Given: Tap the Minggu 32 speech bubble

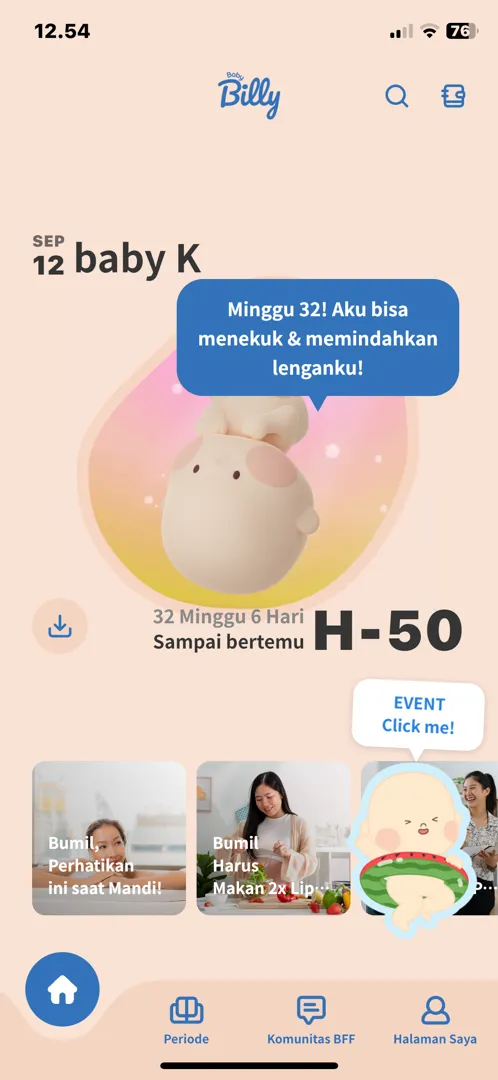Looking at the screenshot, I should click(x=318, y=338).
